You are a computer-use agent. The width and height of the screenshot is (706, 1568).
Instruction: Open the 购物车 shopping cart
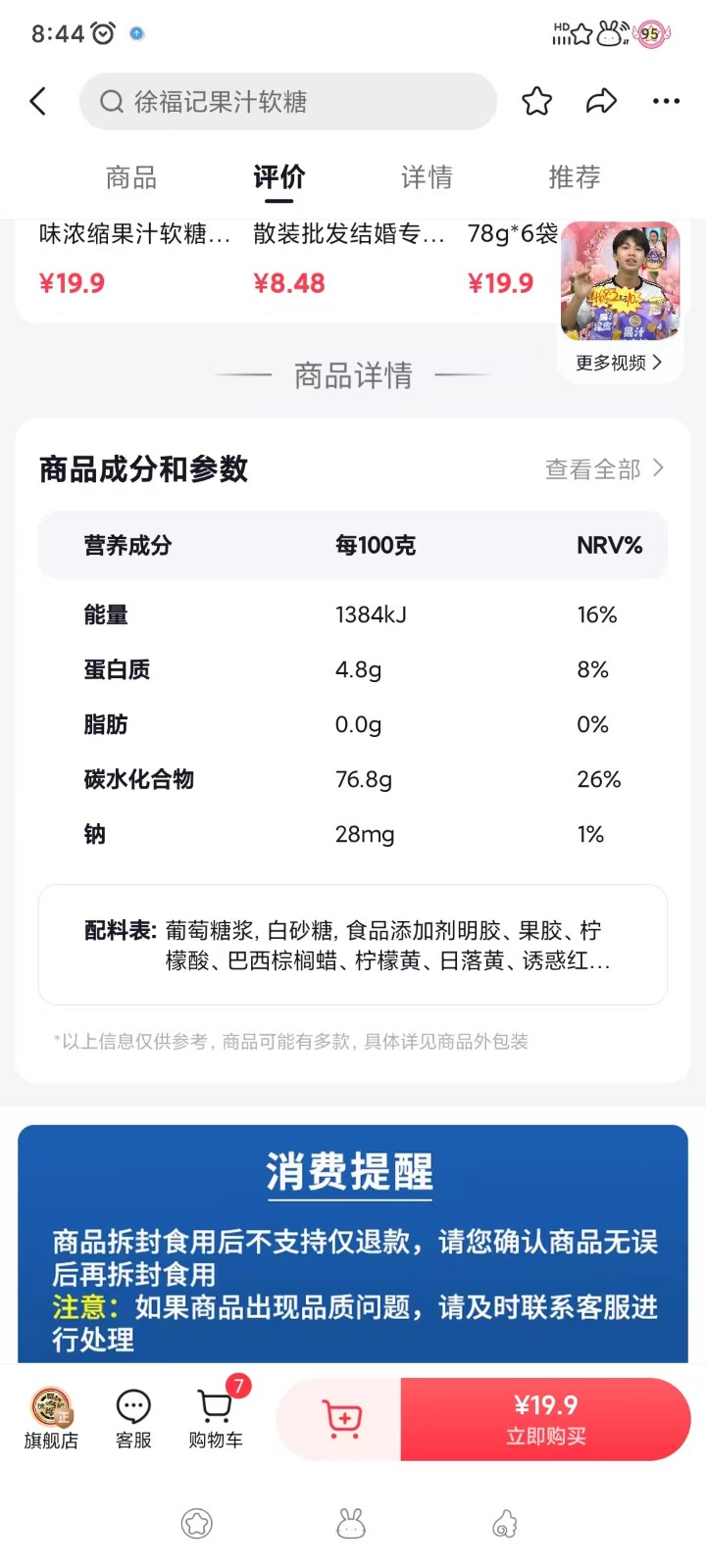pos(216,1418)
